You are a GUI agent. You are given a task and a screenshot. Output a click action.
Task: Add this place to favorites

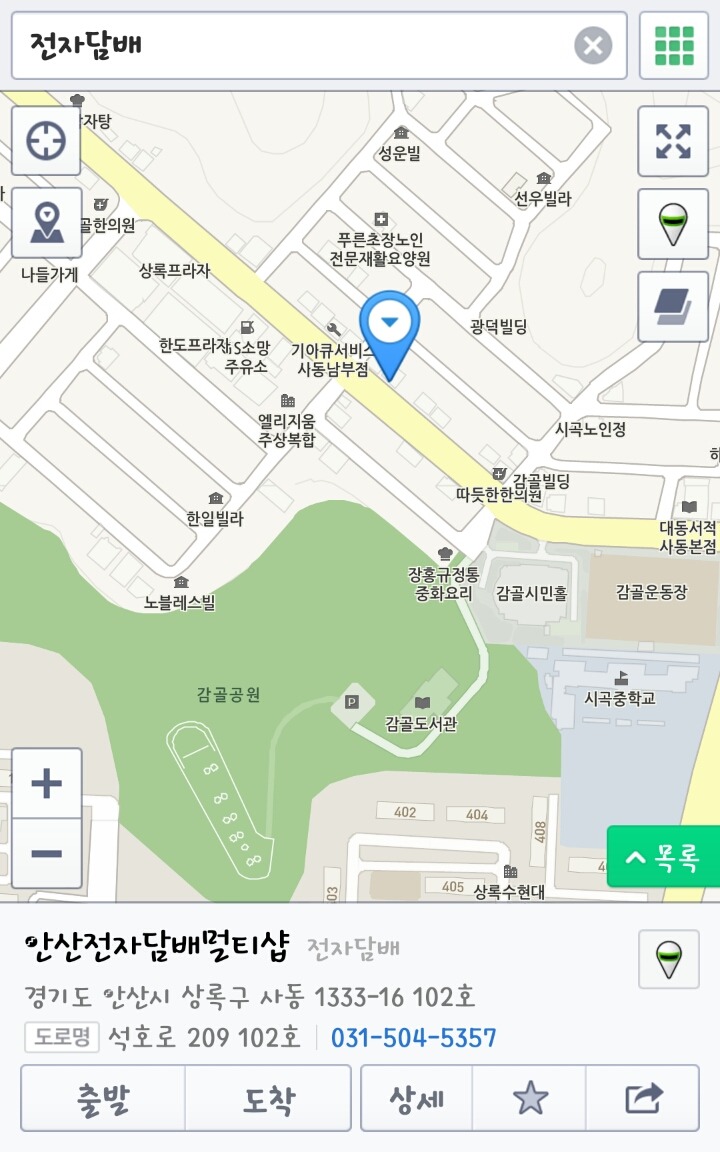click(x=530, y=1098)
